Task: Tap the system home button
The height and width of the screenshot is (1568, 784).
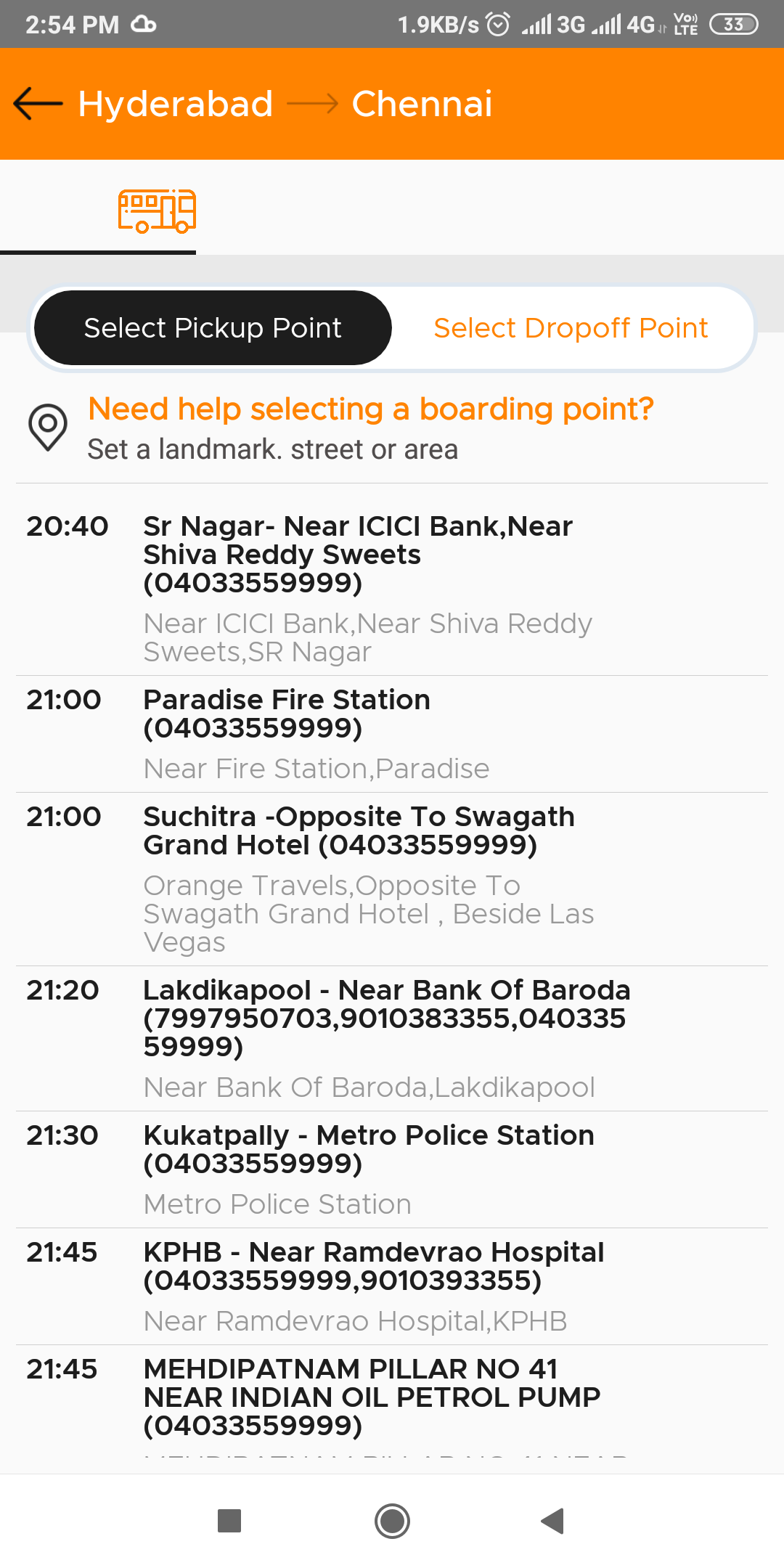Action: [x=392, y=1521]
